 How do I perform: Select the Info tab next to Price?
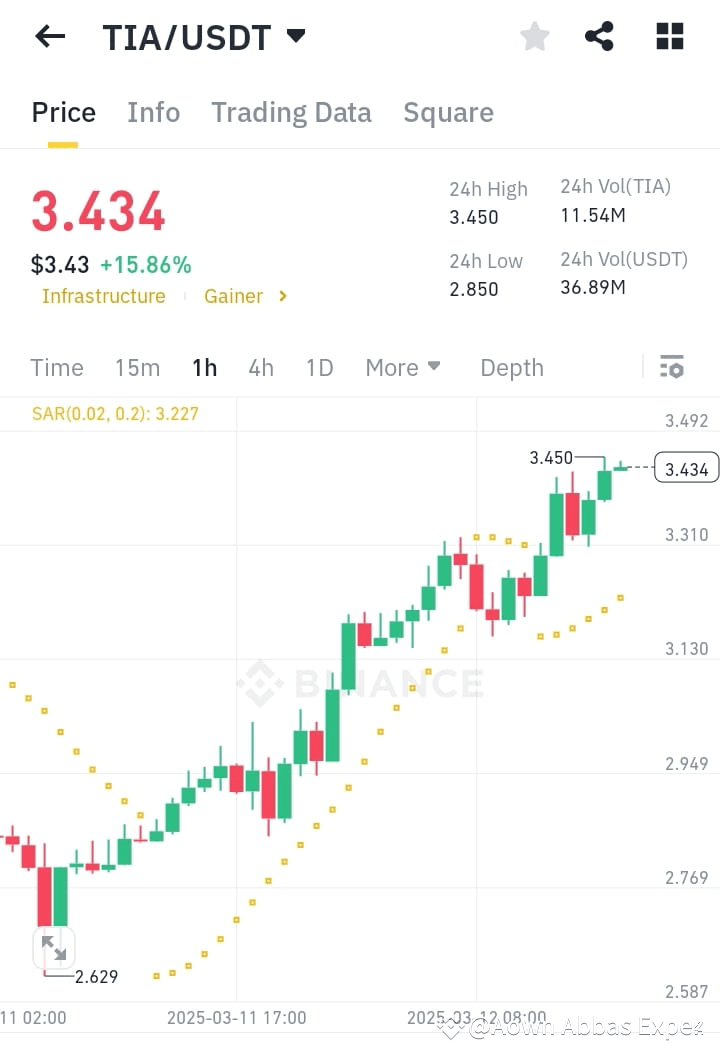tap(153, 112)
